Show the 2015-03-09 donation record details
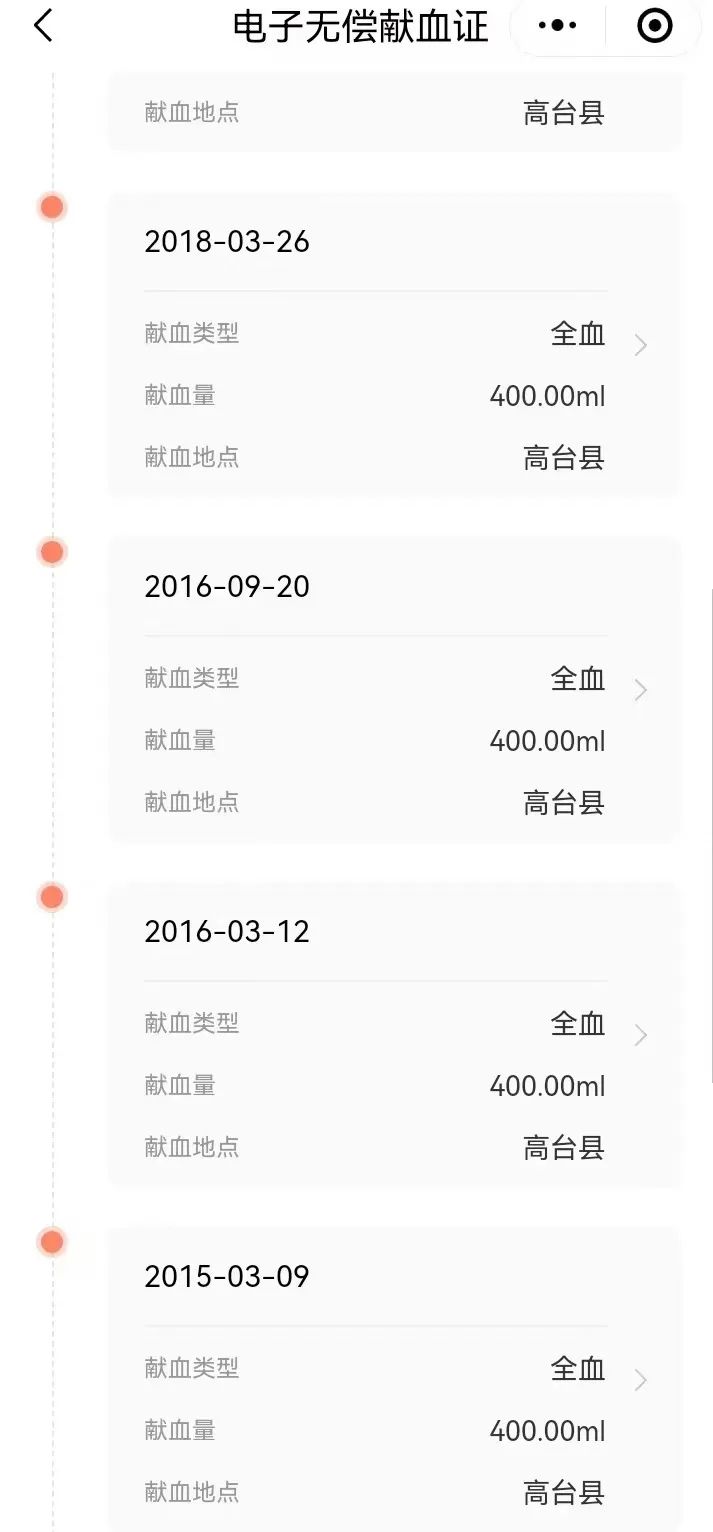 coord(640,1381)
